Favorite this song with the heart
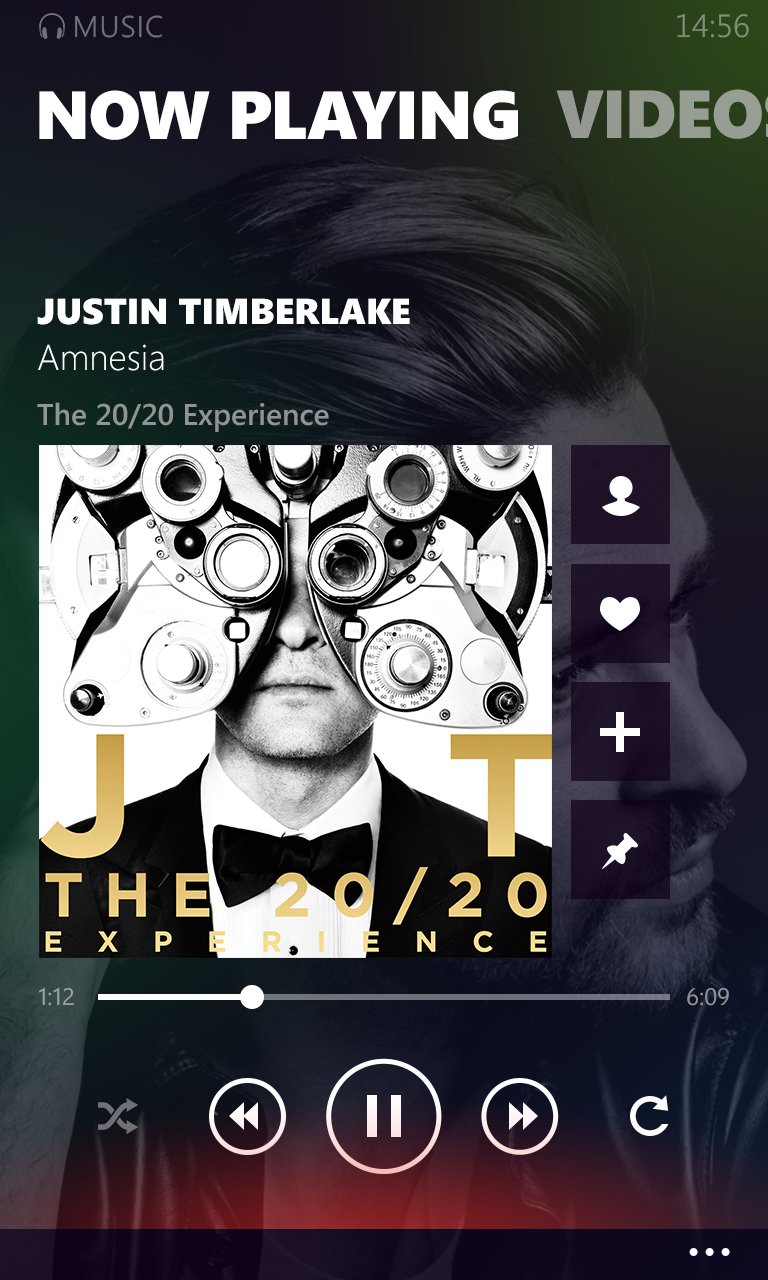Image resolution: width=768 pixels, height=1280 pixels. tap(620, 613)
